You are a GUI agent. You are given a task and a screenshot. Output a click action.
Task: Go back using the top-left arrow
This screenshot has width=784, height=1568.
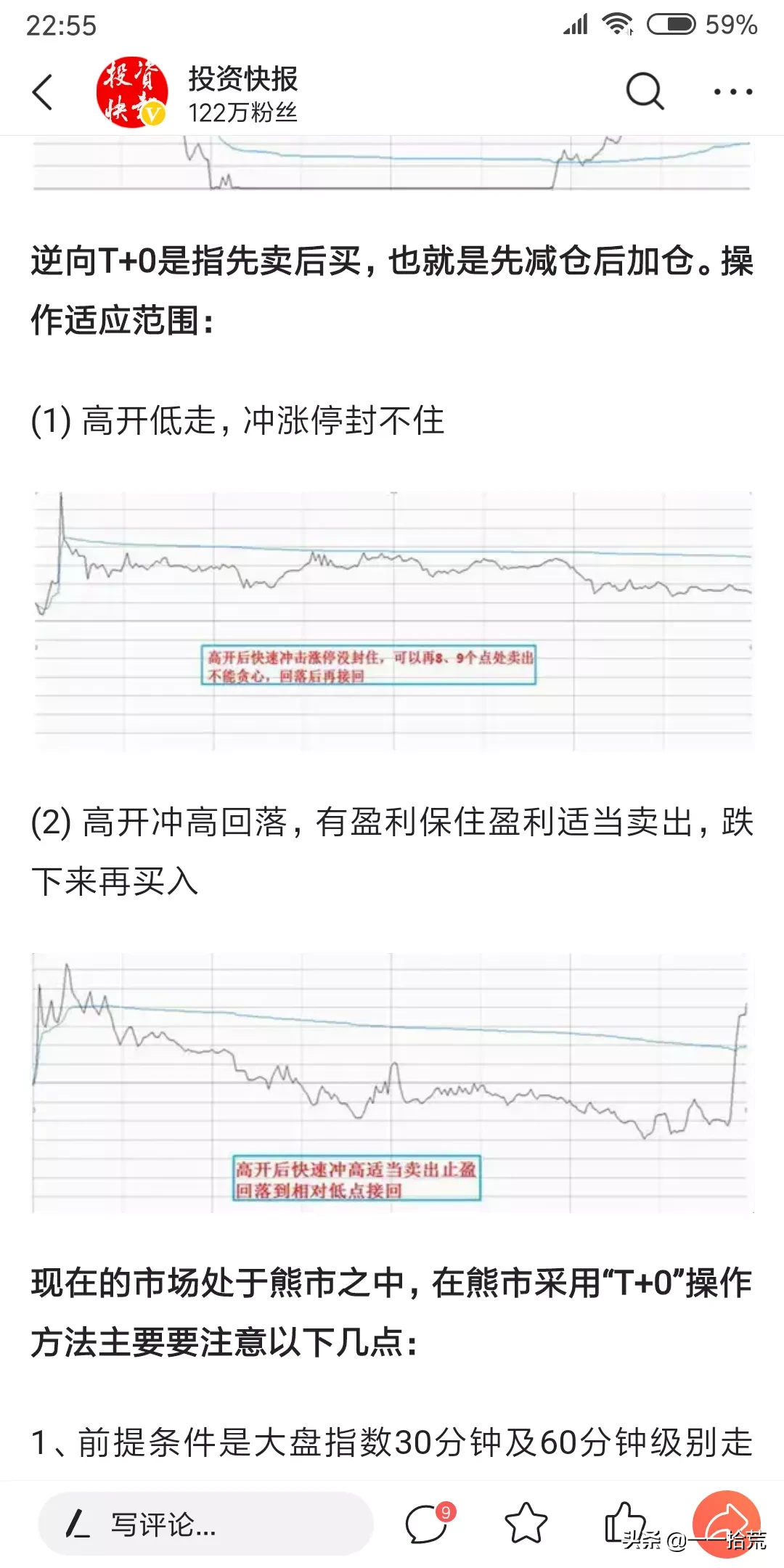click(x=43, y=92)
